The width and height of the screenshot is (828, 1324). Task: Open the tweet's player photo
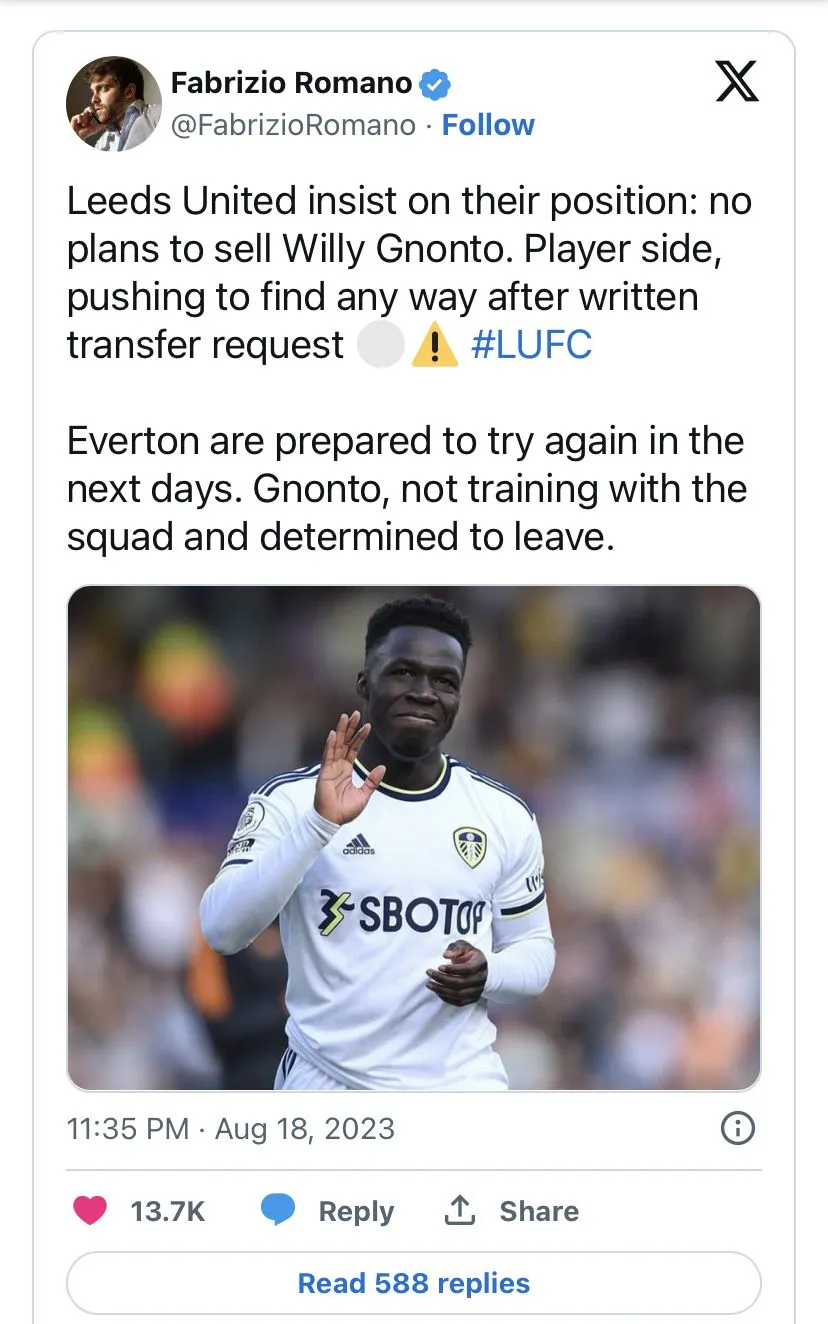(413, 837)
